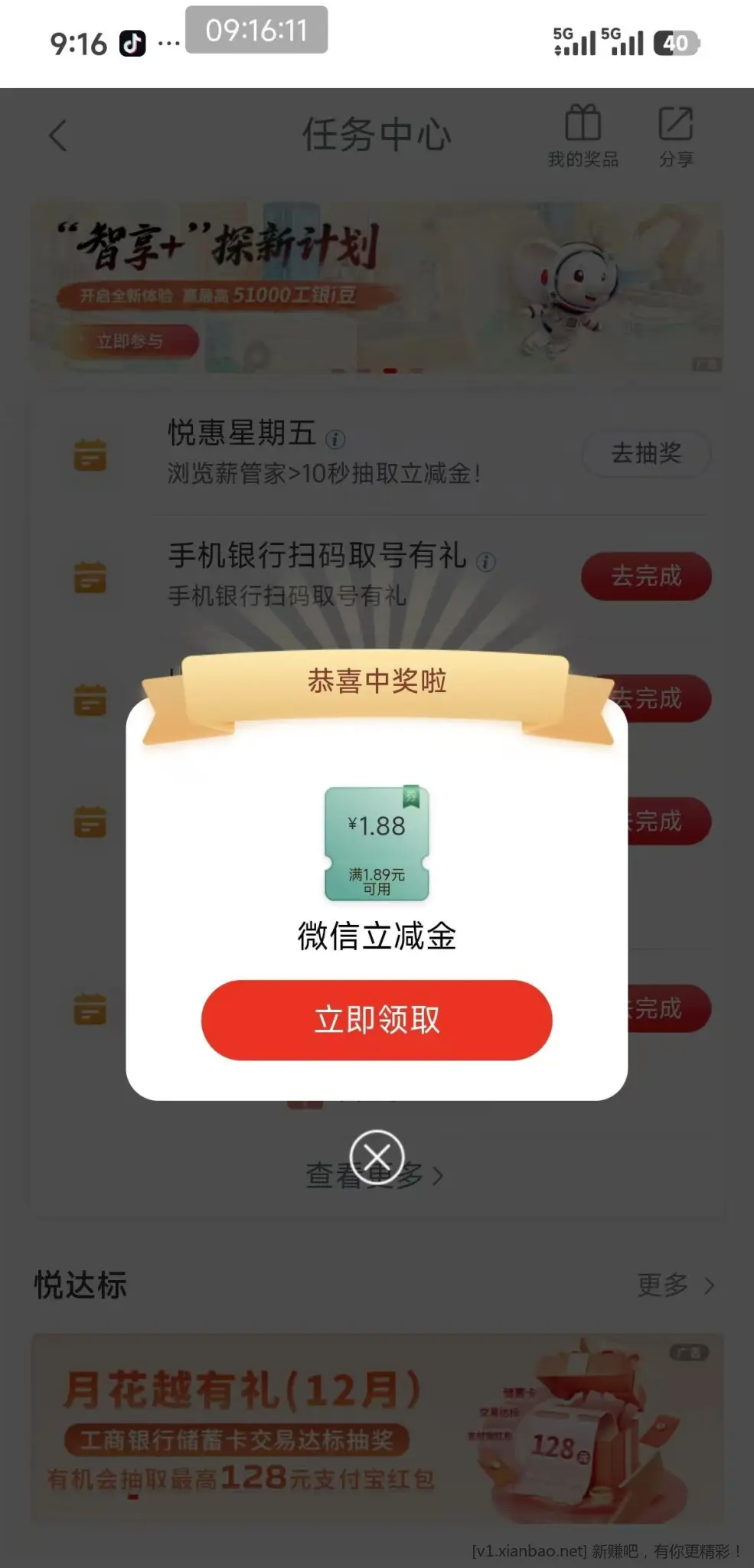
Task: Click the 去抽奖 lottery button
Action: point(647,453)
